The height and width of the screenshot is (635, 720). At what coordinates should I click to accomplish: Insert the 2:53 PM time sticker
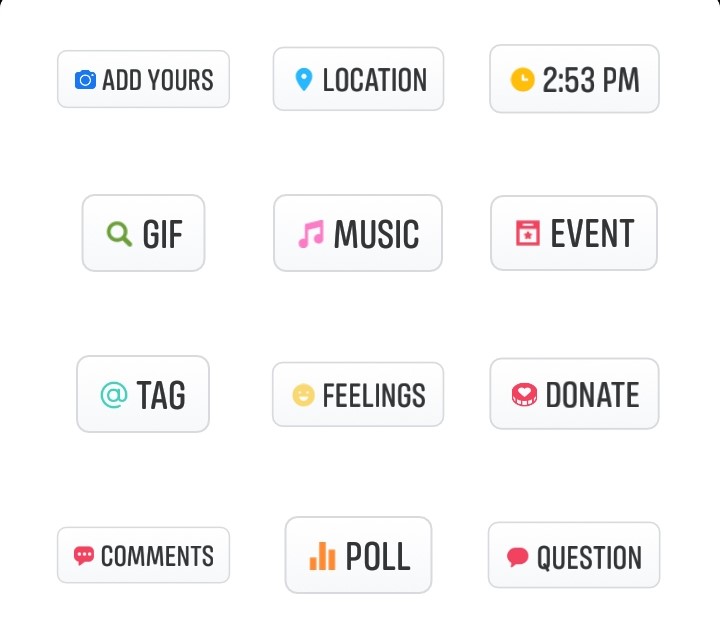coord(574,79)
